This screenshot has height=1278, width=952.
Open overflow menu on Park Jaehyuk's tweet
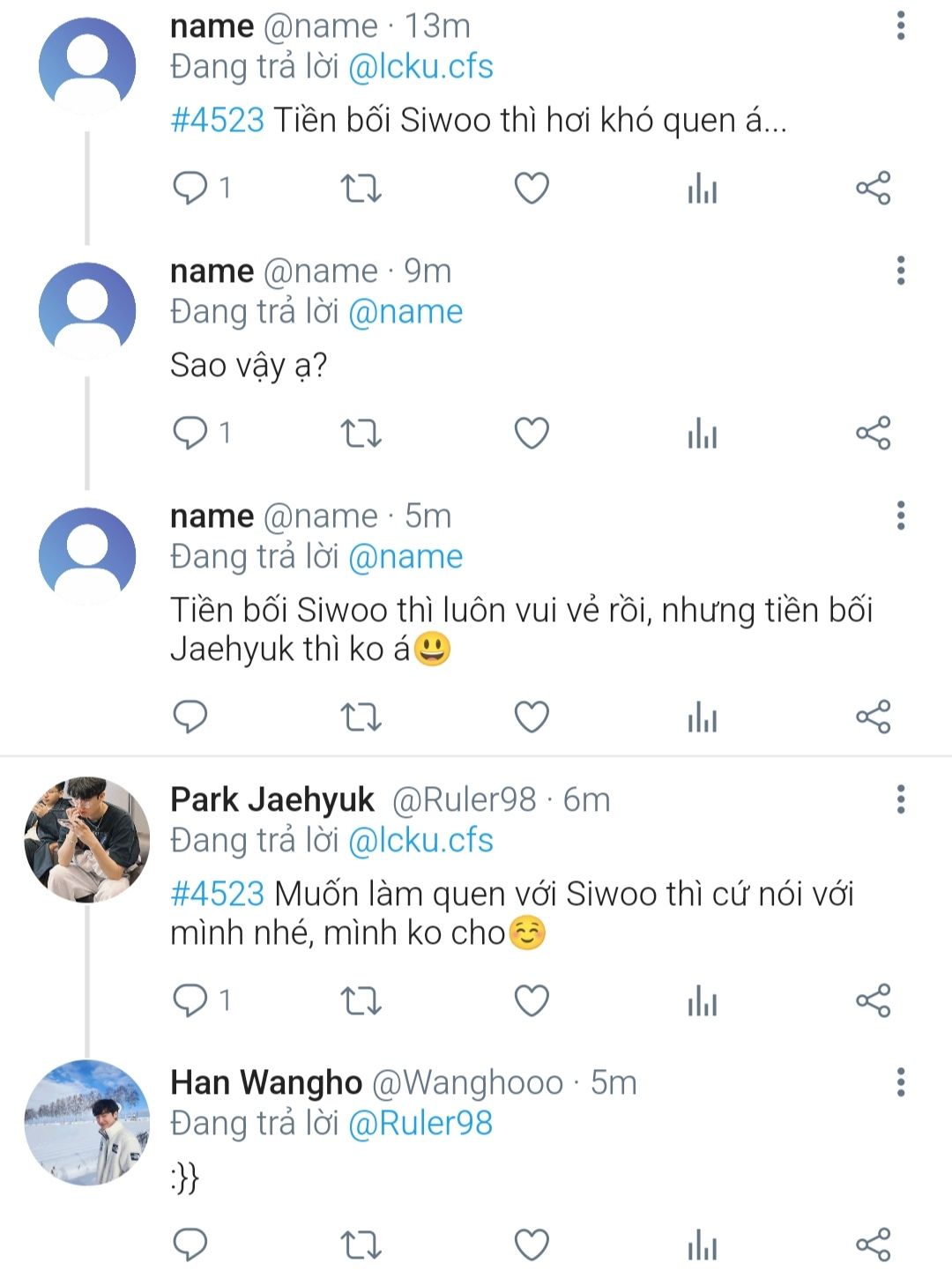point(900,799)
